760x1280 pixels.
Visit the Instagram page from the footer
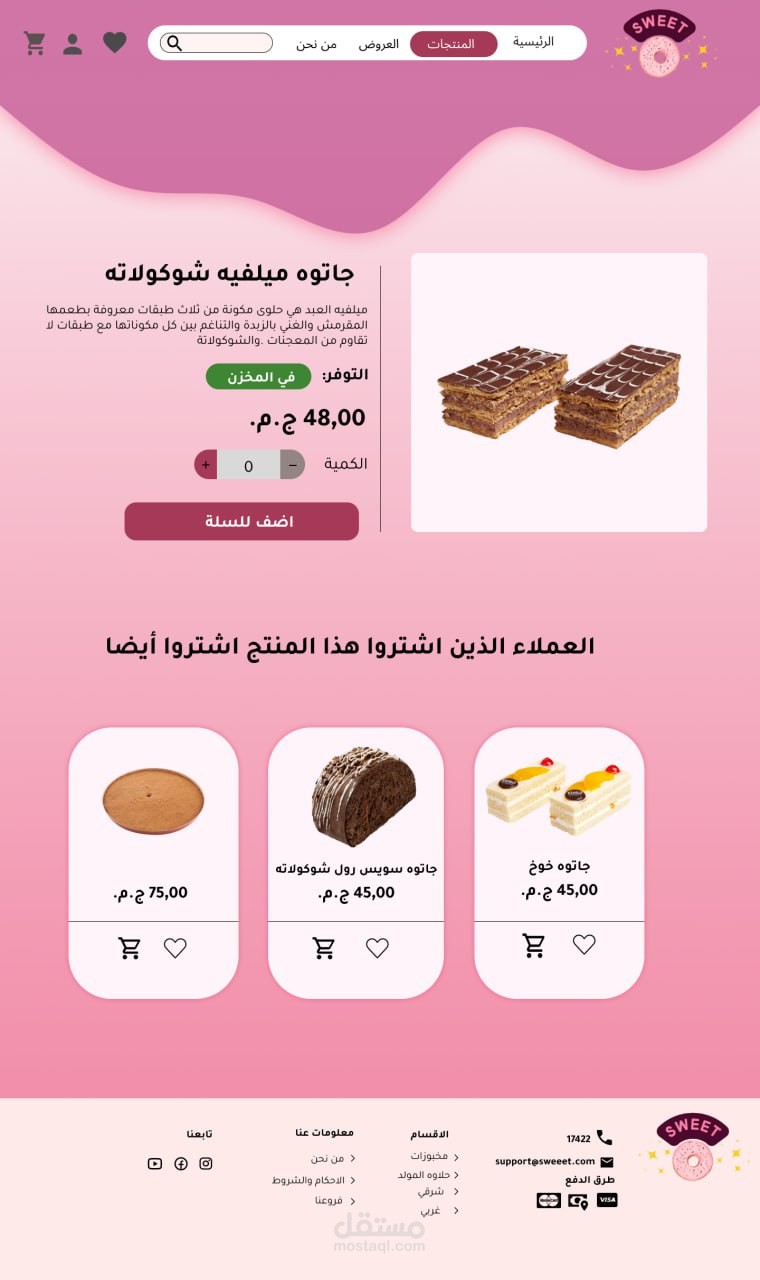pos(206,1163)
